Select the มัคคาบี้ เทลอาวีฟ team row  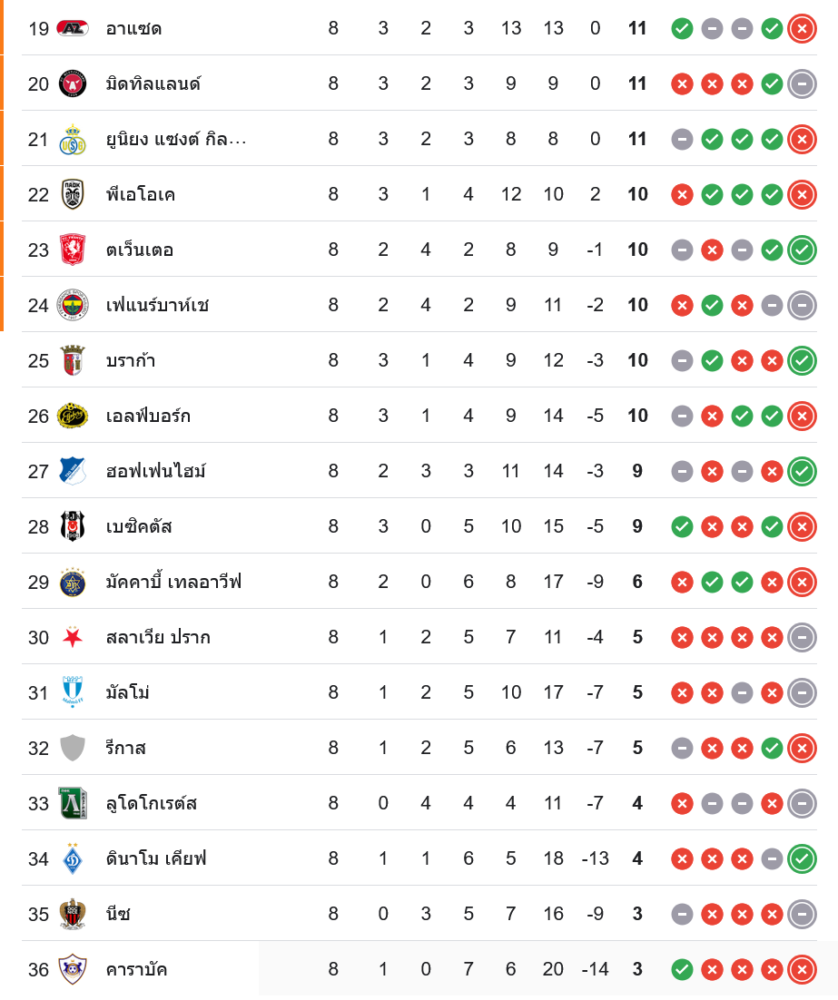pos(173,582)
